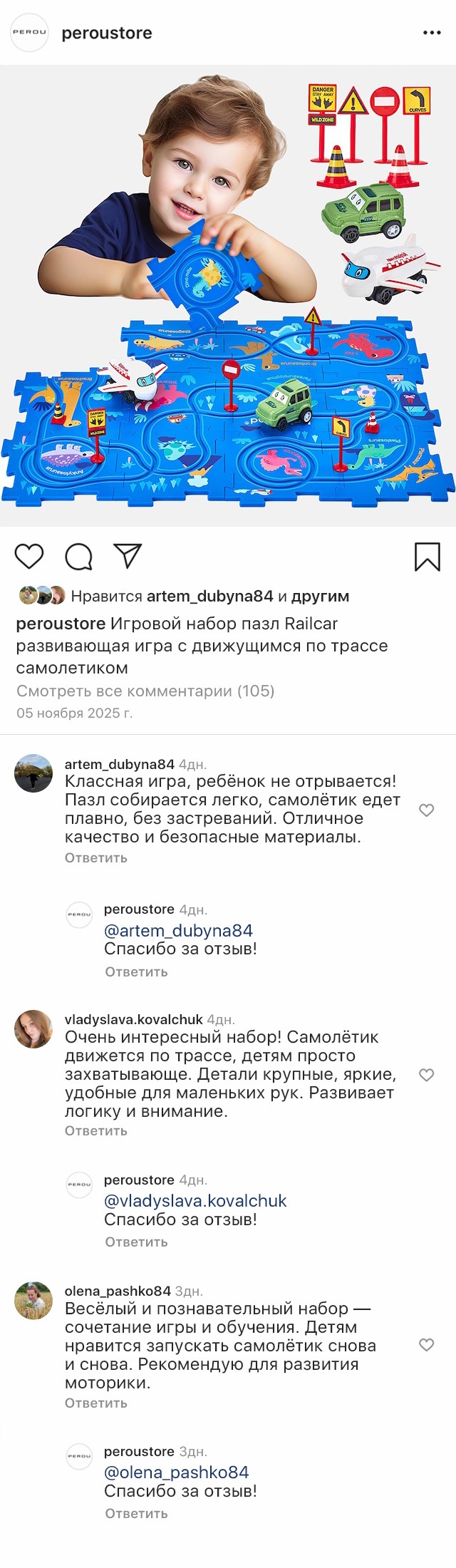Reply to artem_dubyna84's comment

(x=96, y=858)
